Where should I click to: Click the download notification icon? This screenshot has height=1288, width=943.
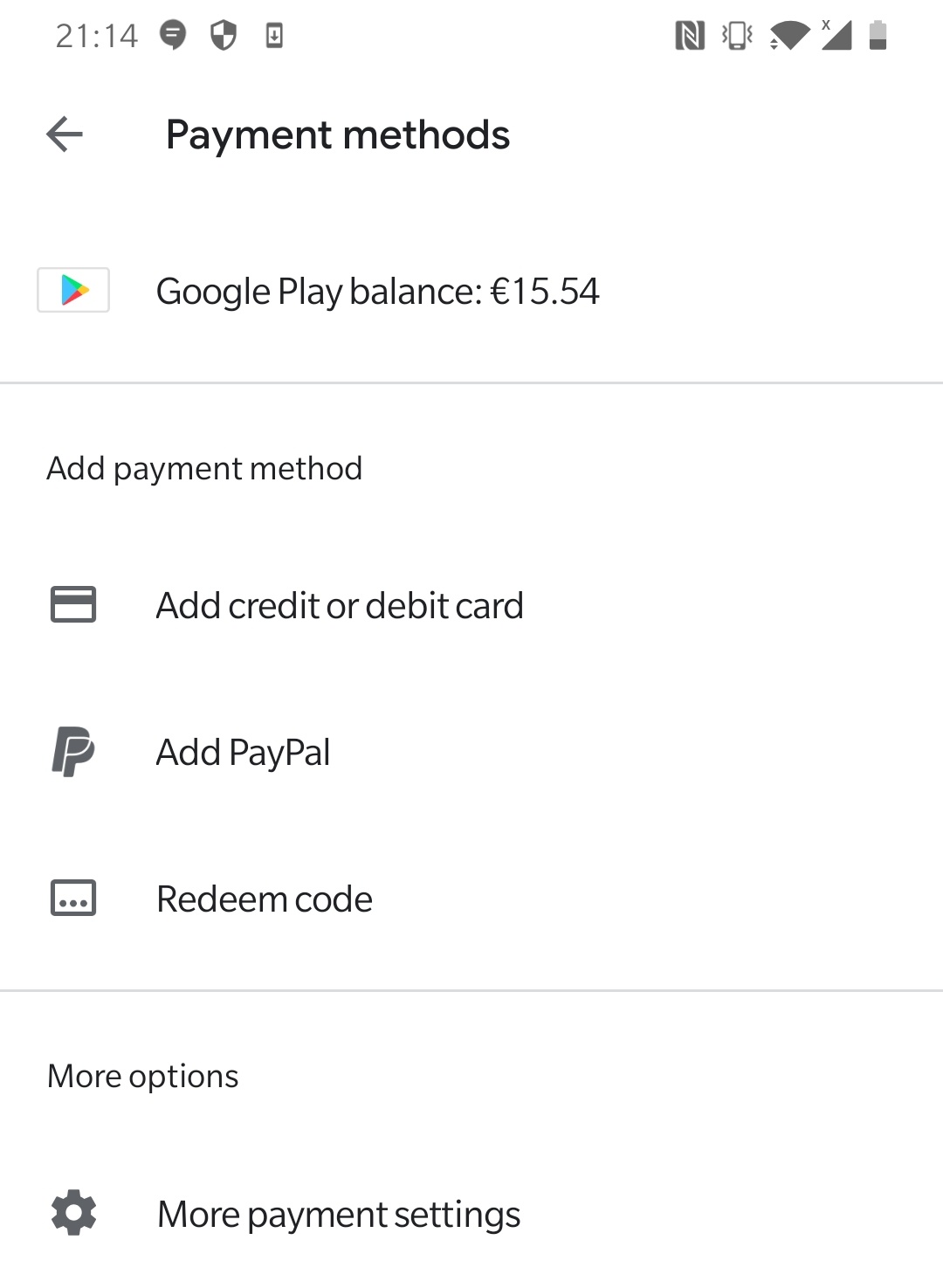276,36
